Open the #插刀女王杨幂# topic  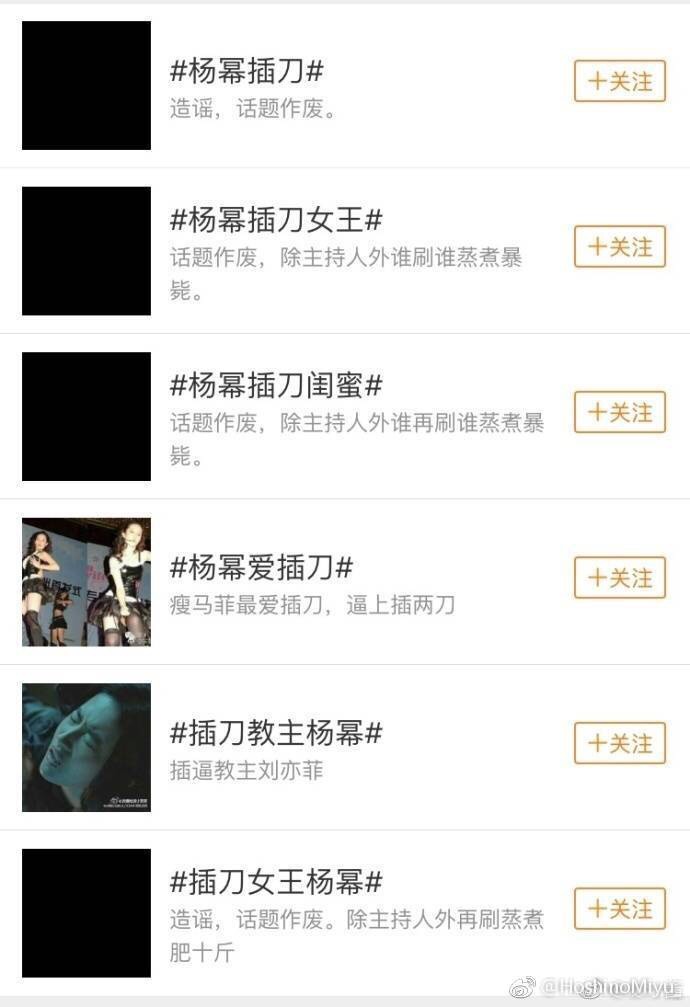pos(276,882)
